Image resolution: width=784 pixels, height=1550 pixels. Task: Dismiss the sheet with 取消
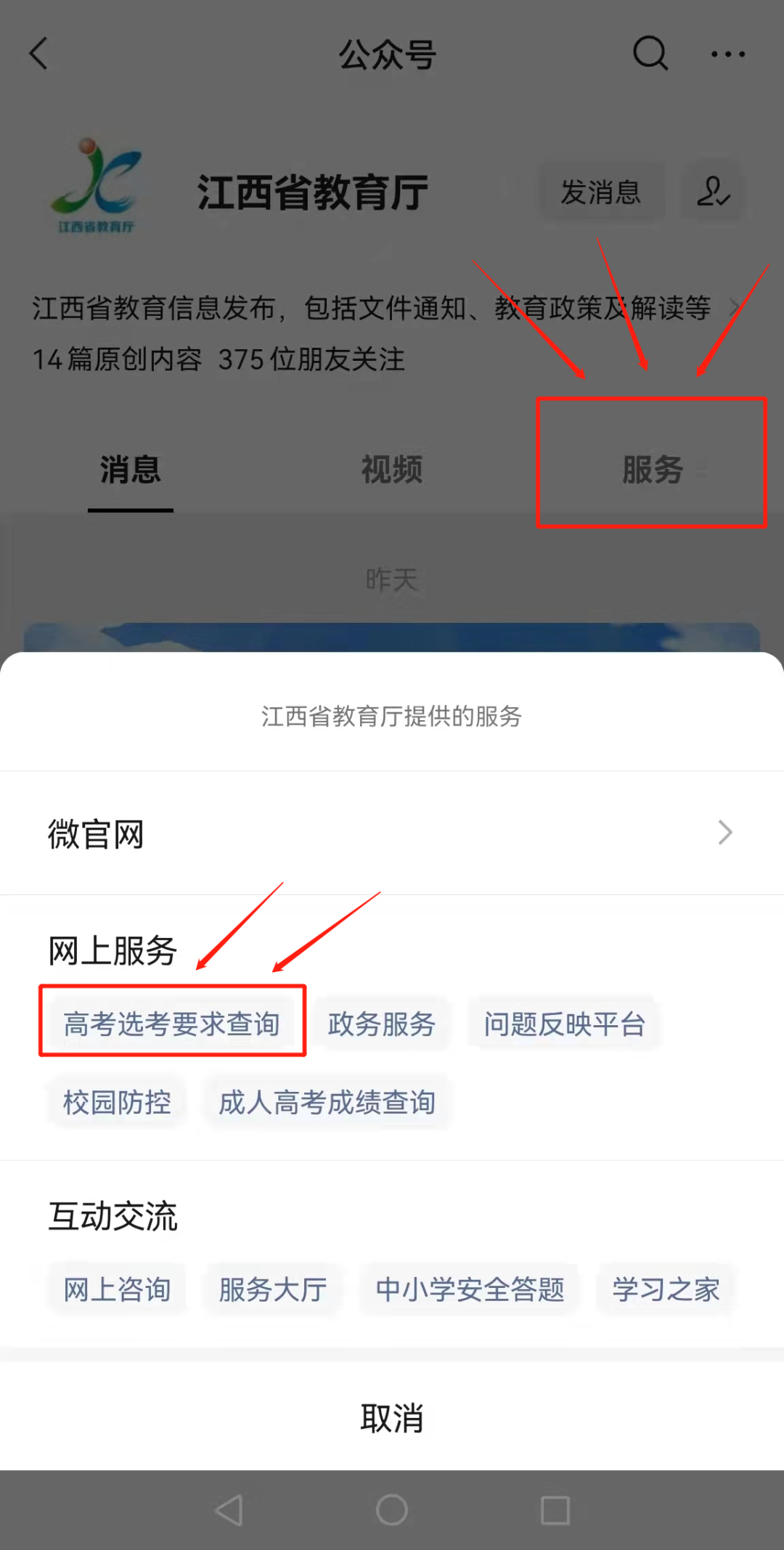pyautogui.click(x=392, y=1417)
